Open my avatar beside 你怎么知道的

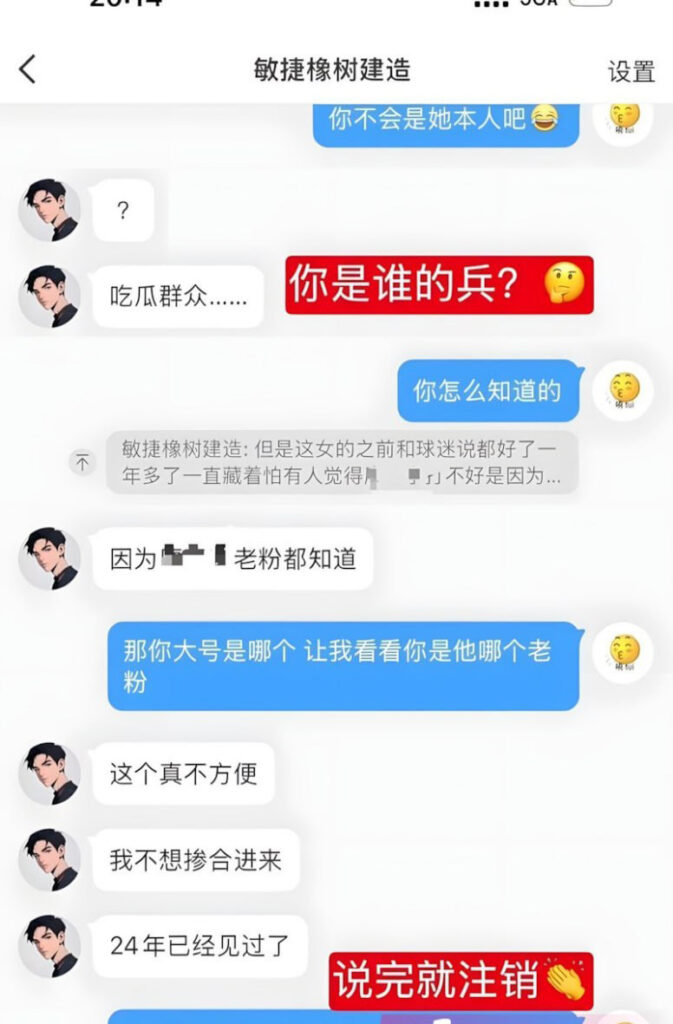pyautogui.click(x=623, y=391)
